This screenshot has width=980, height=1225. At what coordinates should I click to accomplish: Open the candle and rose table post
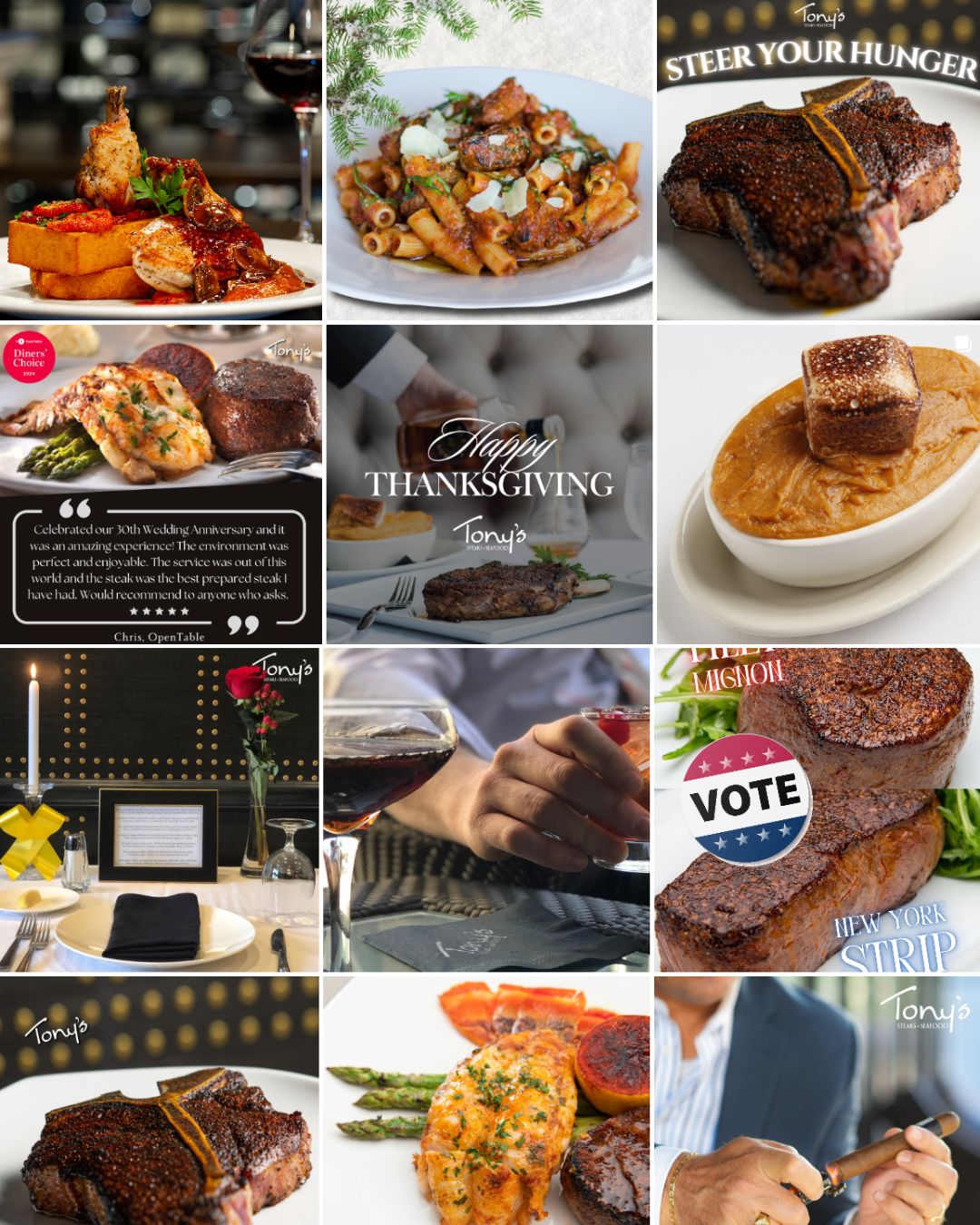tap(161, 809)
